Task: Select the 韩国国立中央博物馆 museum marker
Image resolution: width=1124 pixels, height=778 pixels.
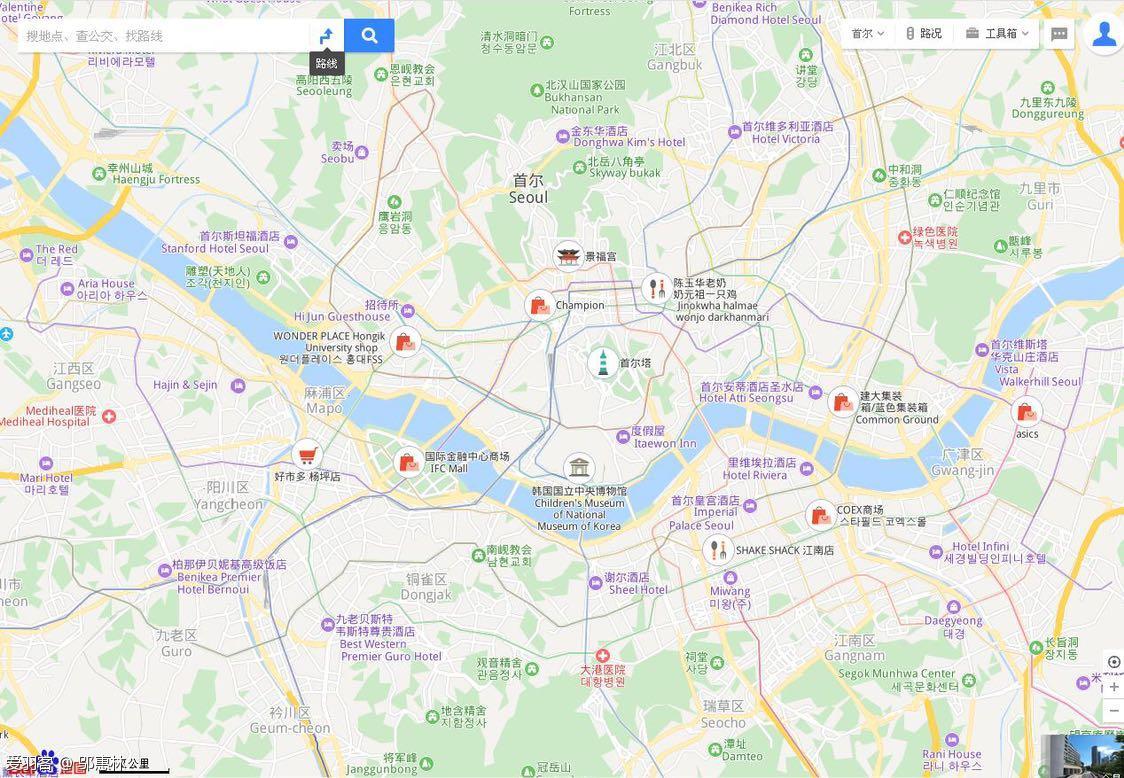Action: point(579,468)
